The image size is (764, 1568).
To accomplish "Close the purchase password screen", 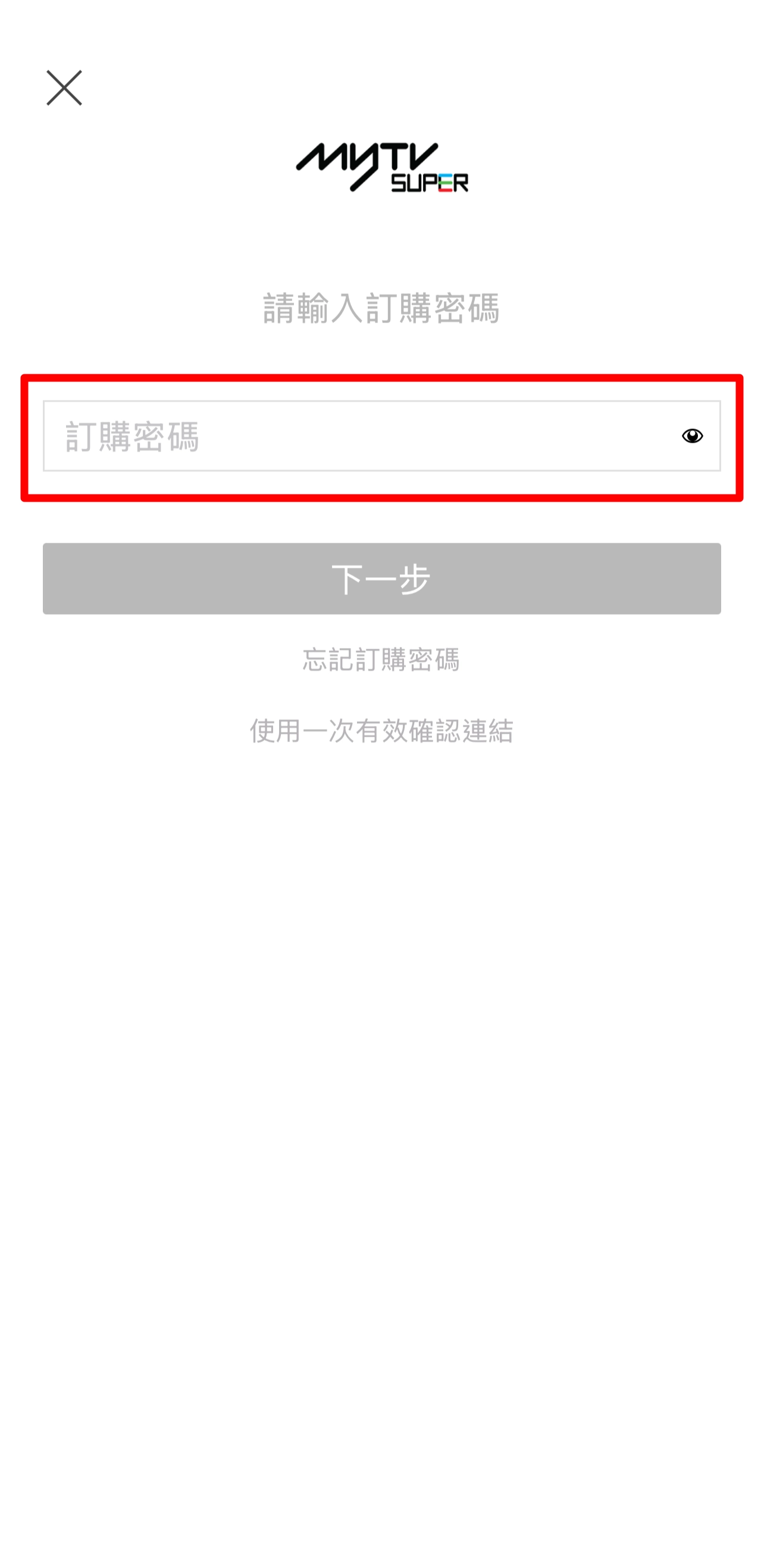I will click(64, 87).
